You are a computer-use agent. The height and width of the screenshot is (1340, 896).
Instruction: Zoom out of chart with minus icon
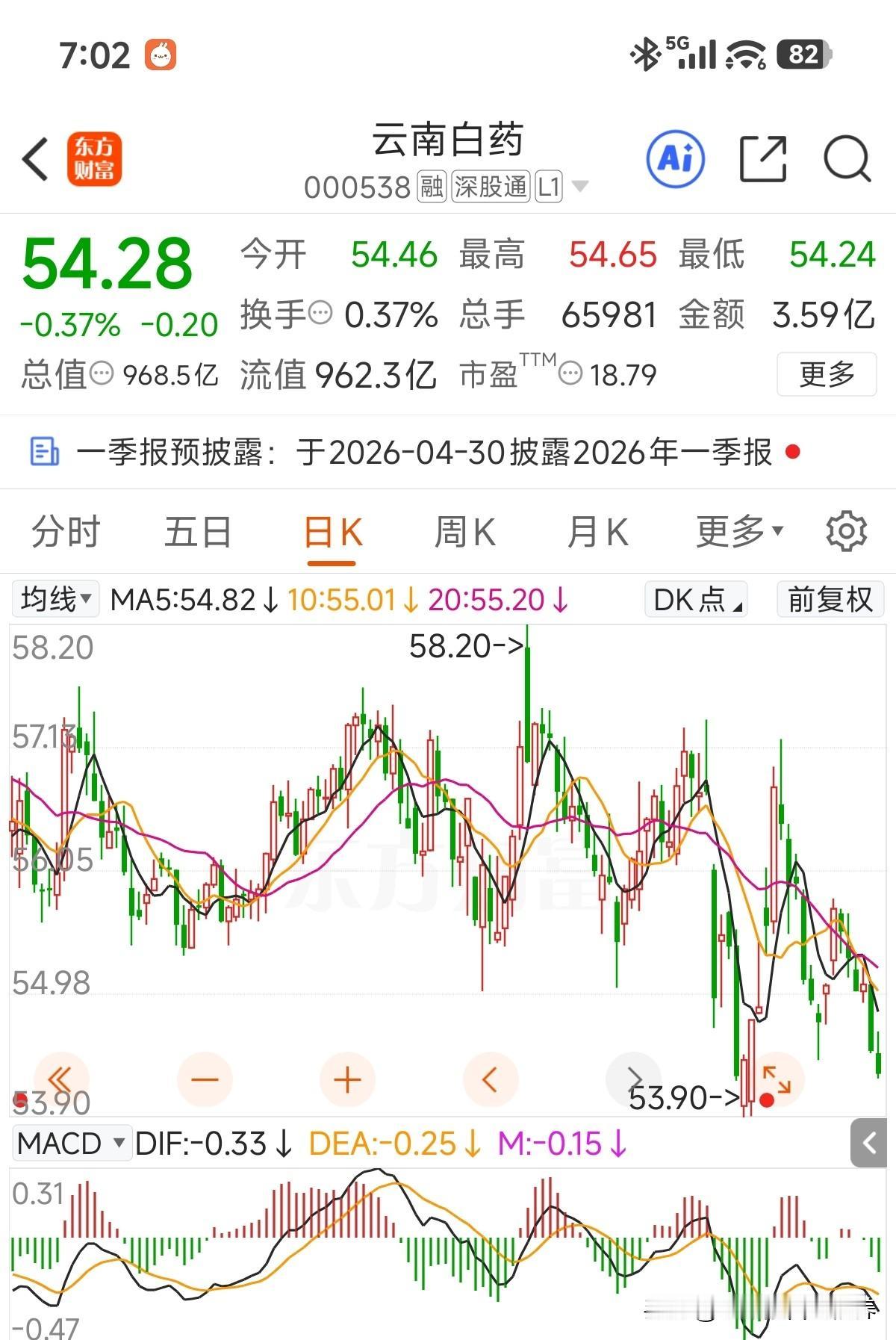click(x=205, y=1079)
